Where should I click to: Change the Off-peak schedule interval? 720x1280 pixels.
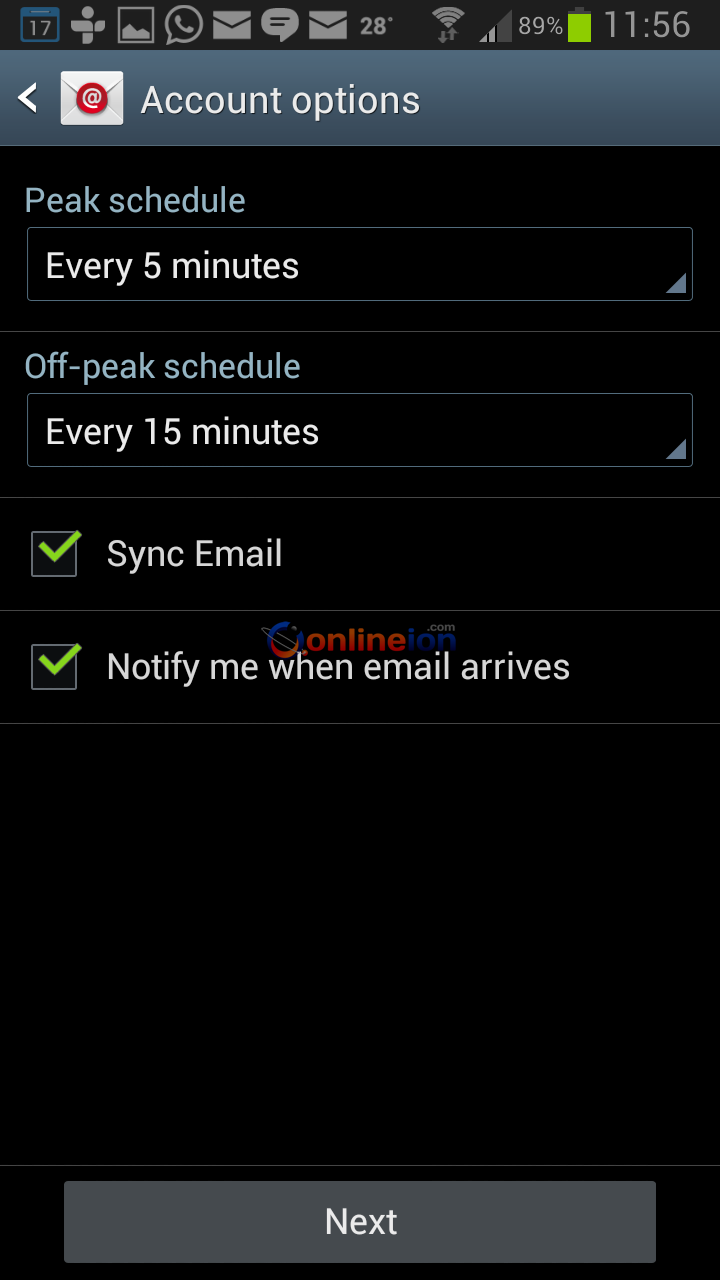click(359, 431)
